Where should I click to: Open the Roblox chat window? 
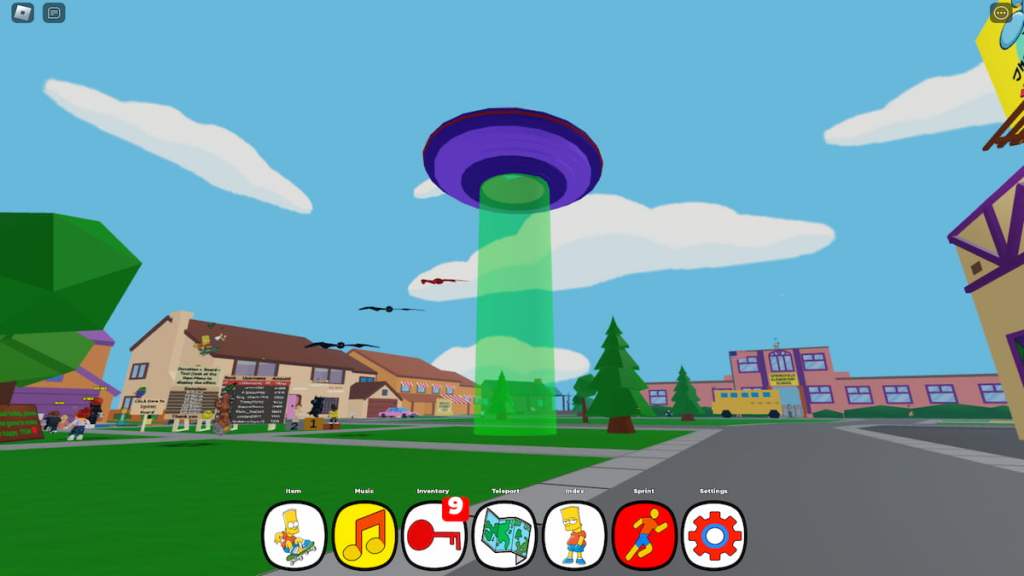tap(54, 13)
